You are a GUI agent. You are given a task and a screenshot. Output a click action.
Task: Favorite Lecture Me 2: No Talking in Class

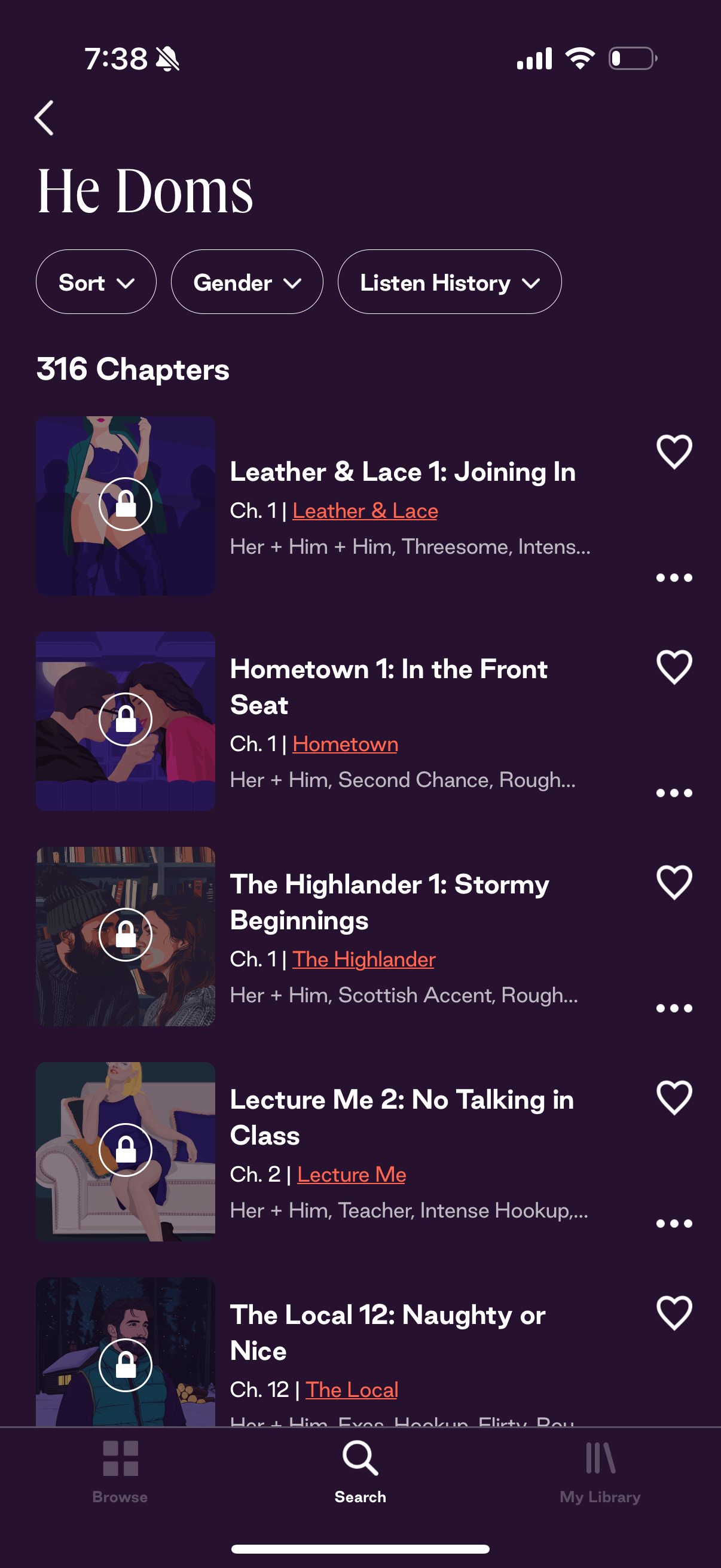674,1098
